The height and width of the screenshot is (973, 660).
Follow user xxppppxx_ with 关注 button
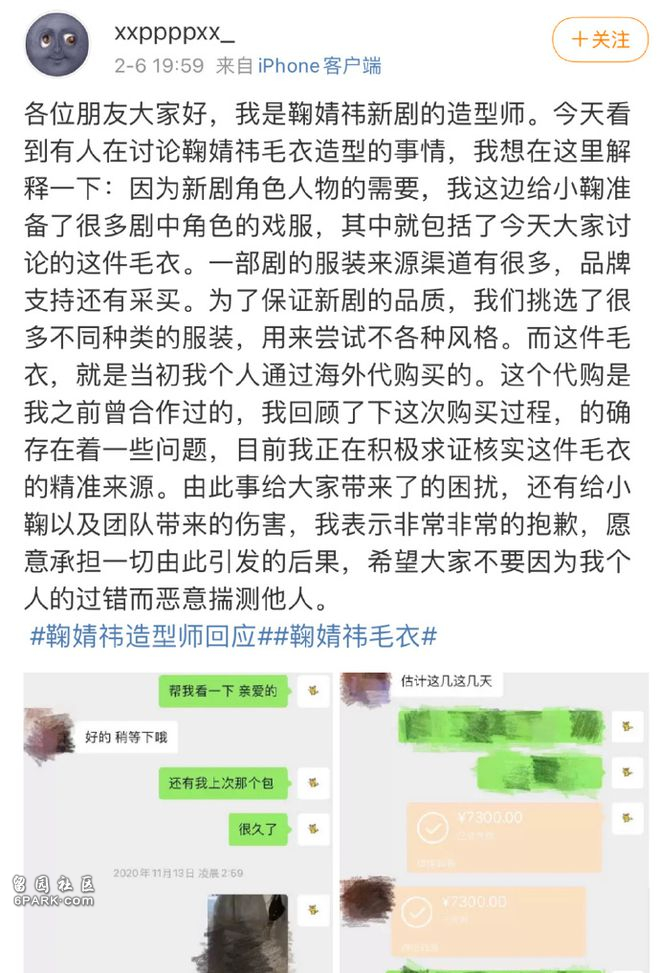click(600, 40)
